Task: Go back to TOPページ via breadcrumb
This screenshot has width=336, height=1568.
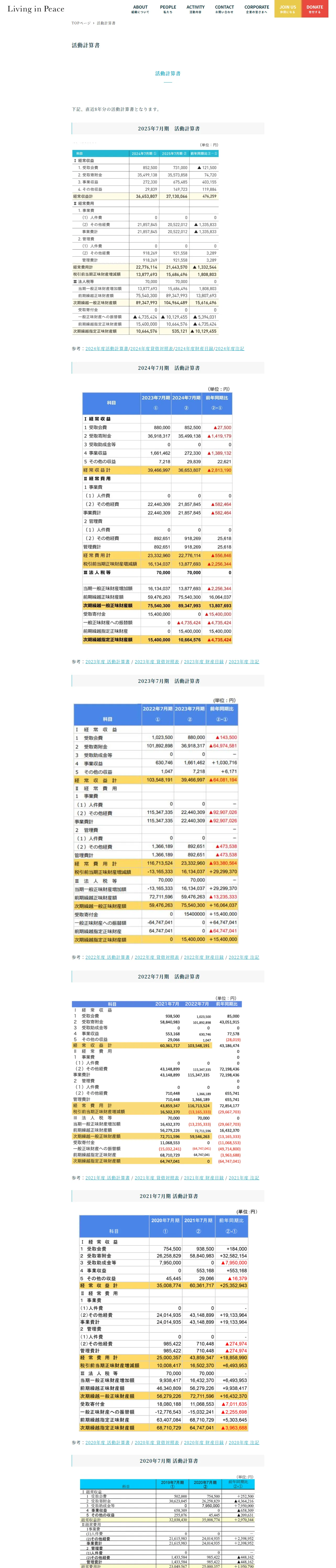Action: pyautogui.click(x=81, y=23)
